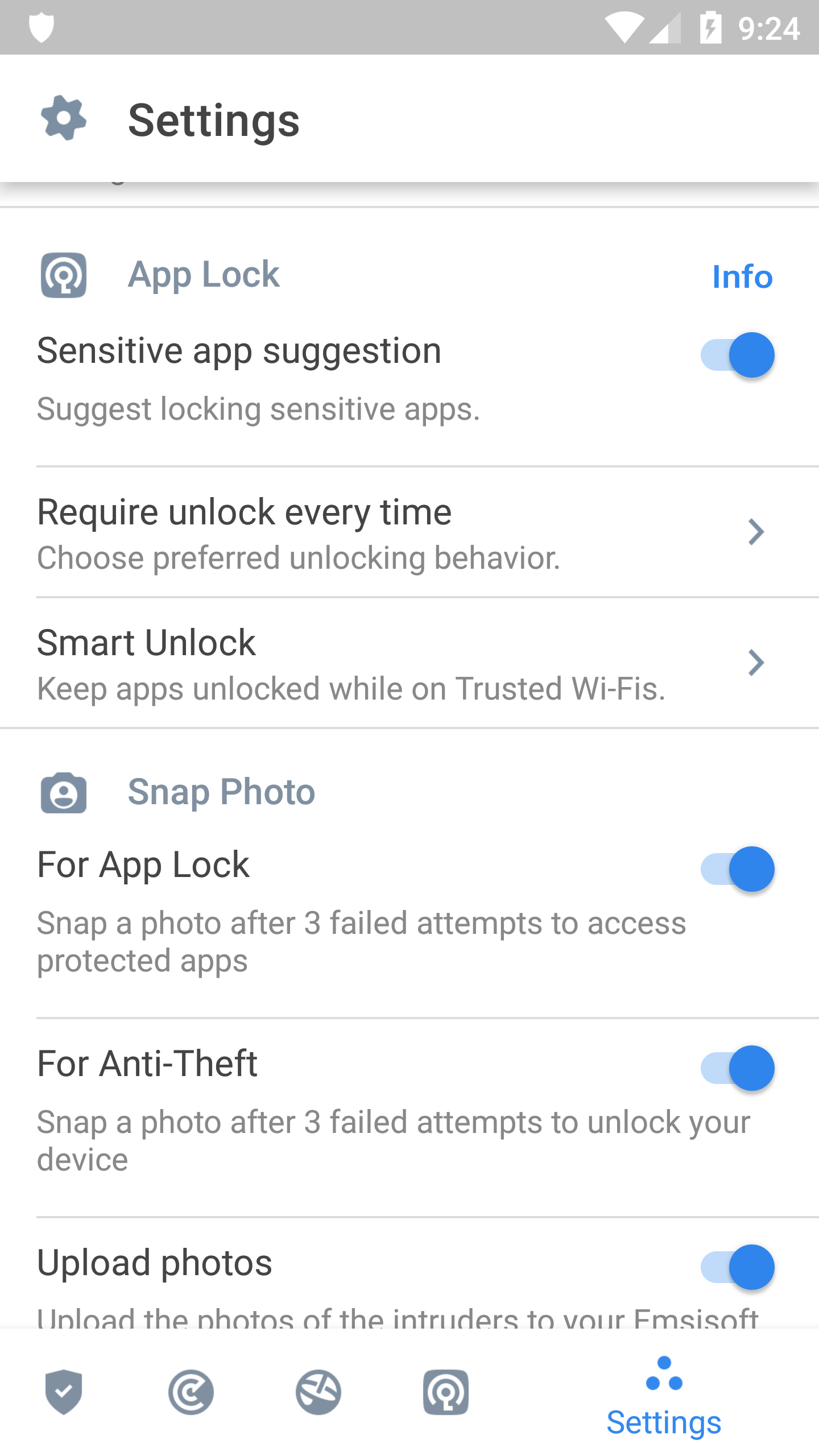Open the web protection globe tab
Screen dimensions: 819x1456
(x=318, y=1392)
